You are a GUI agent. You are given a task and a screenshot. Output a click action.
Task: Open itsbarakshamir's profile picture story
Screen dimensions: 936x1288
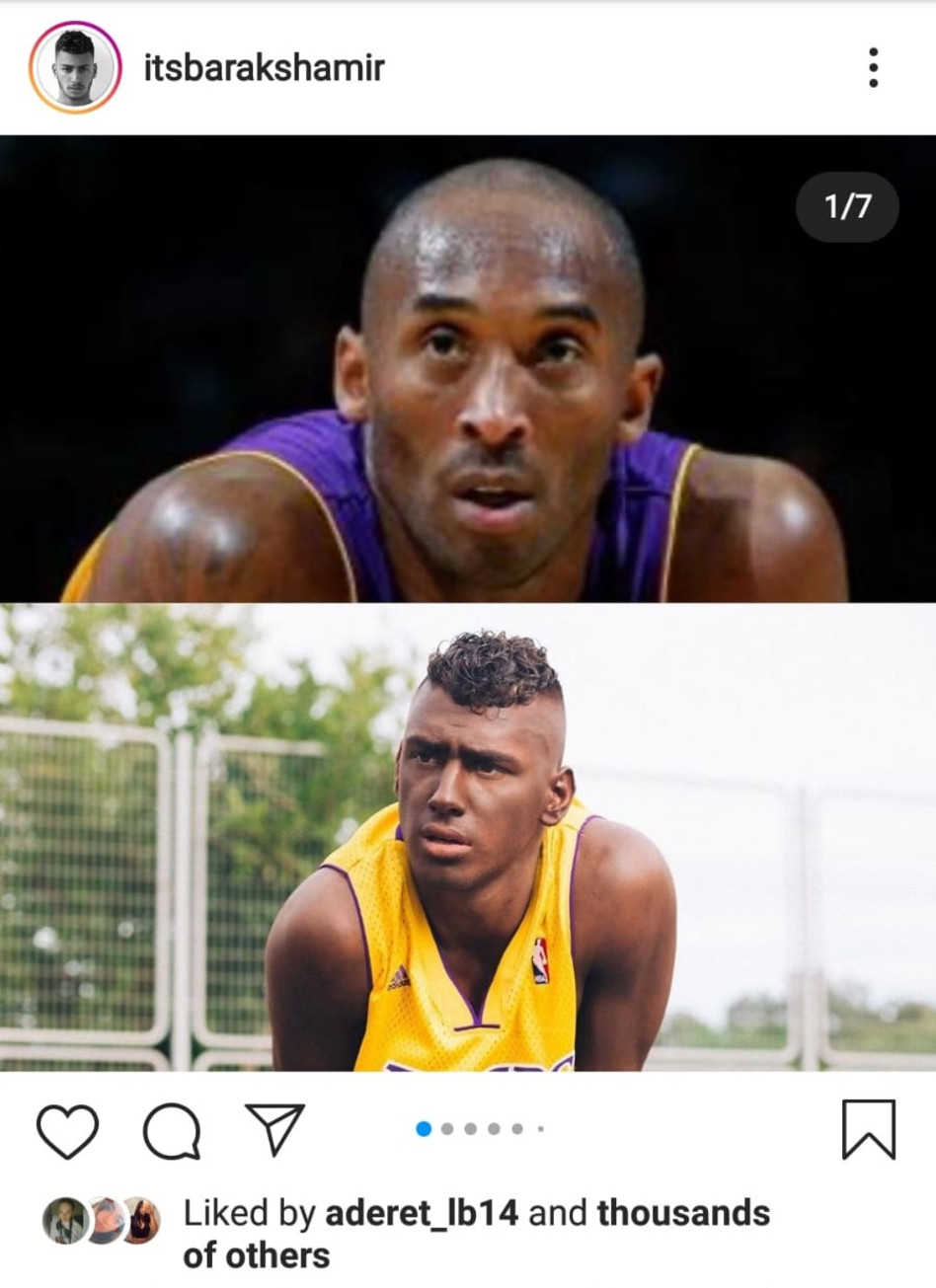click(x=75, y=67)
